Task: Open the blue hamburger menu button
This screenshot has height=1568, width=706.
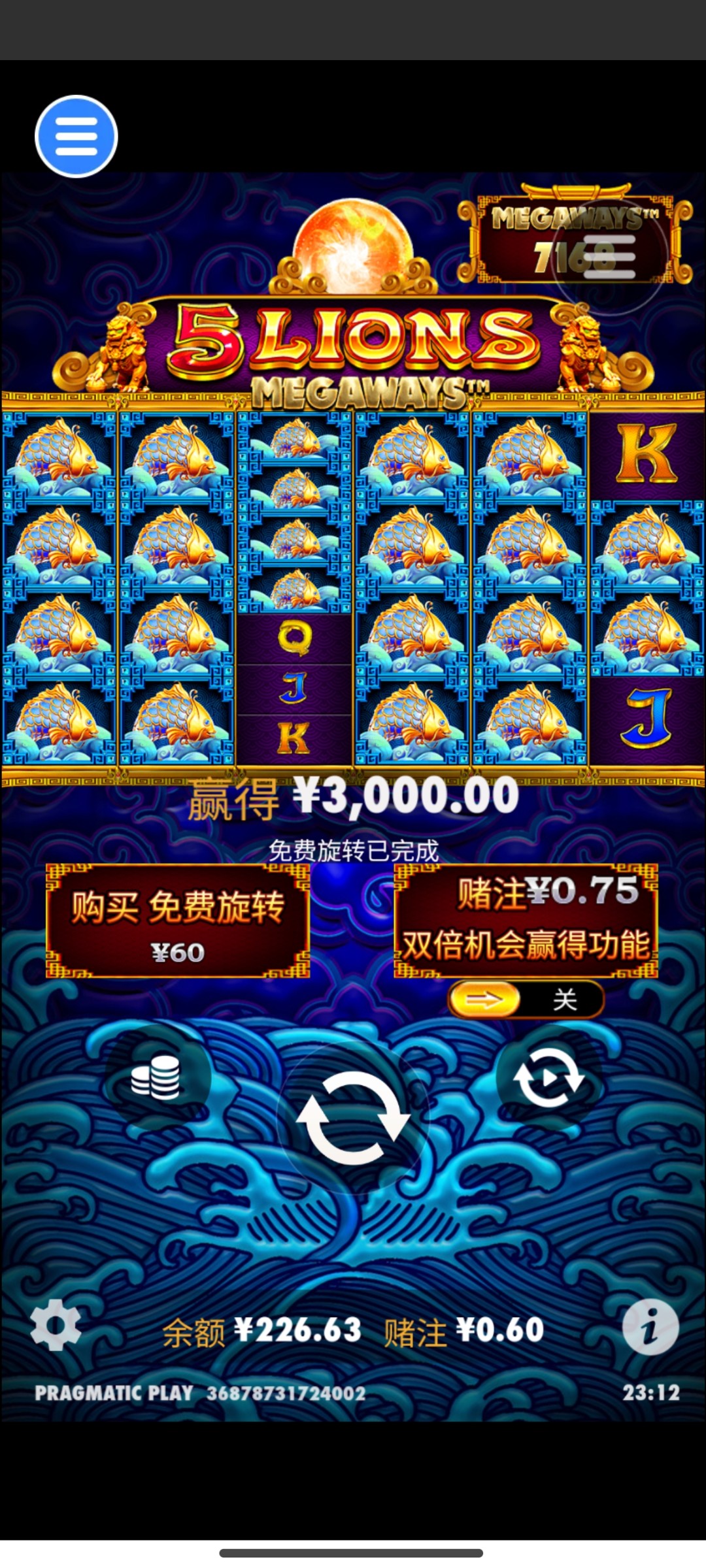Action: point(76,137)
